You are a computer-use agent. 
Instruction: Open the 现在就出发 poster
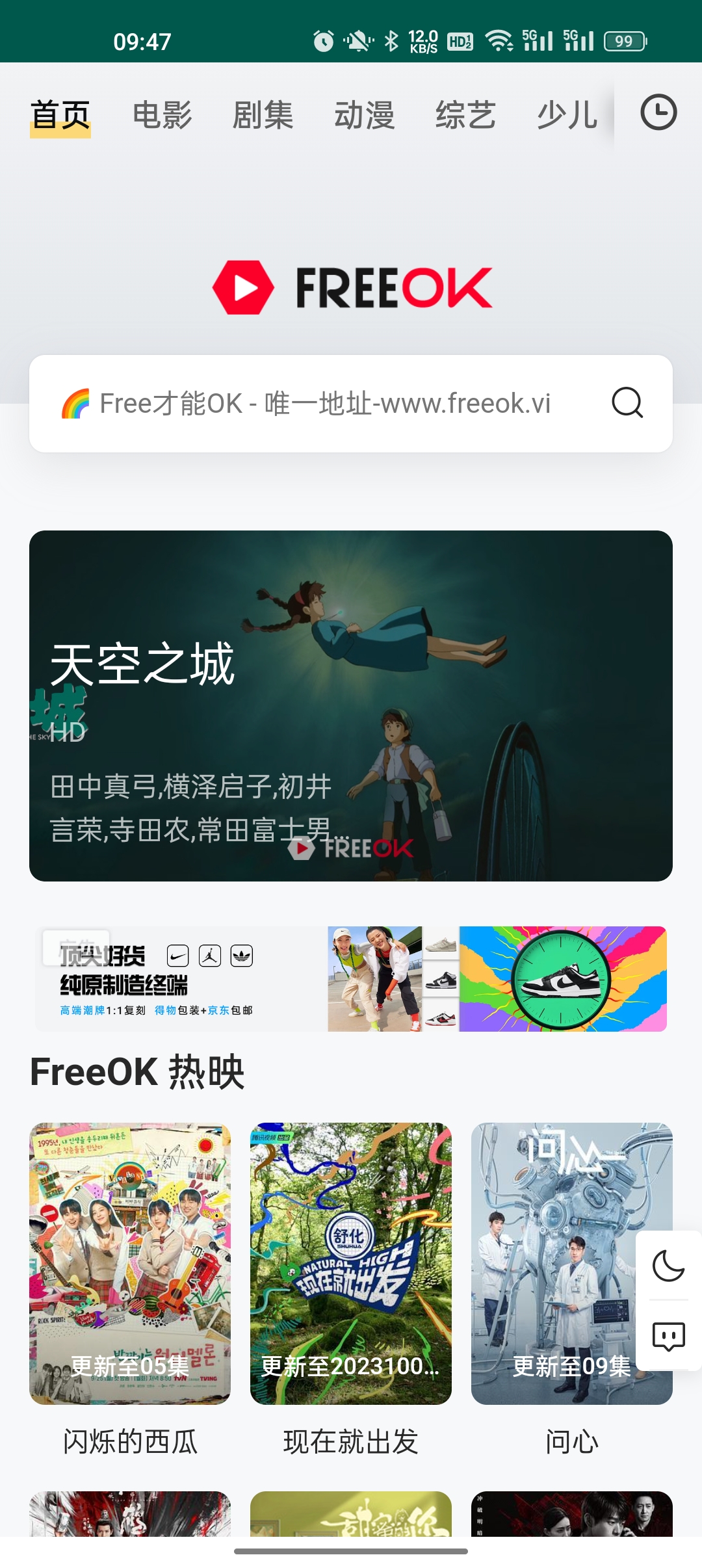click(351, 1264)
